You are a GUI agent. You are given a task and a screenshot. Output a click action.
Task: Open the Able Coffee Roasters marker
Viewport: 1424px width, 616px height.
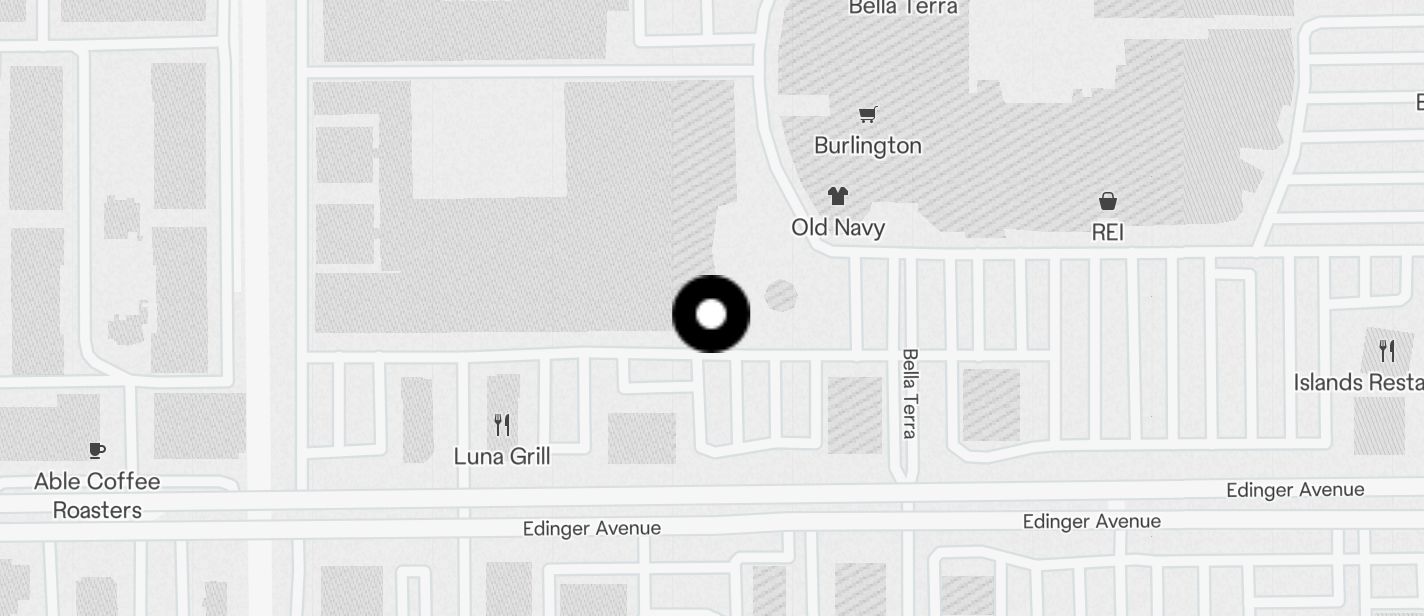click(x=97, y=450)
